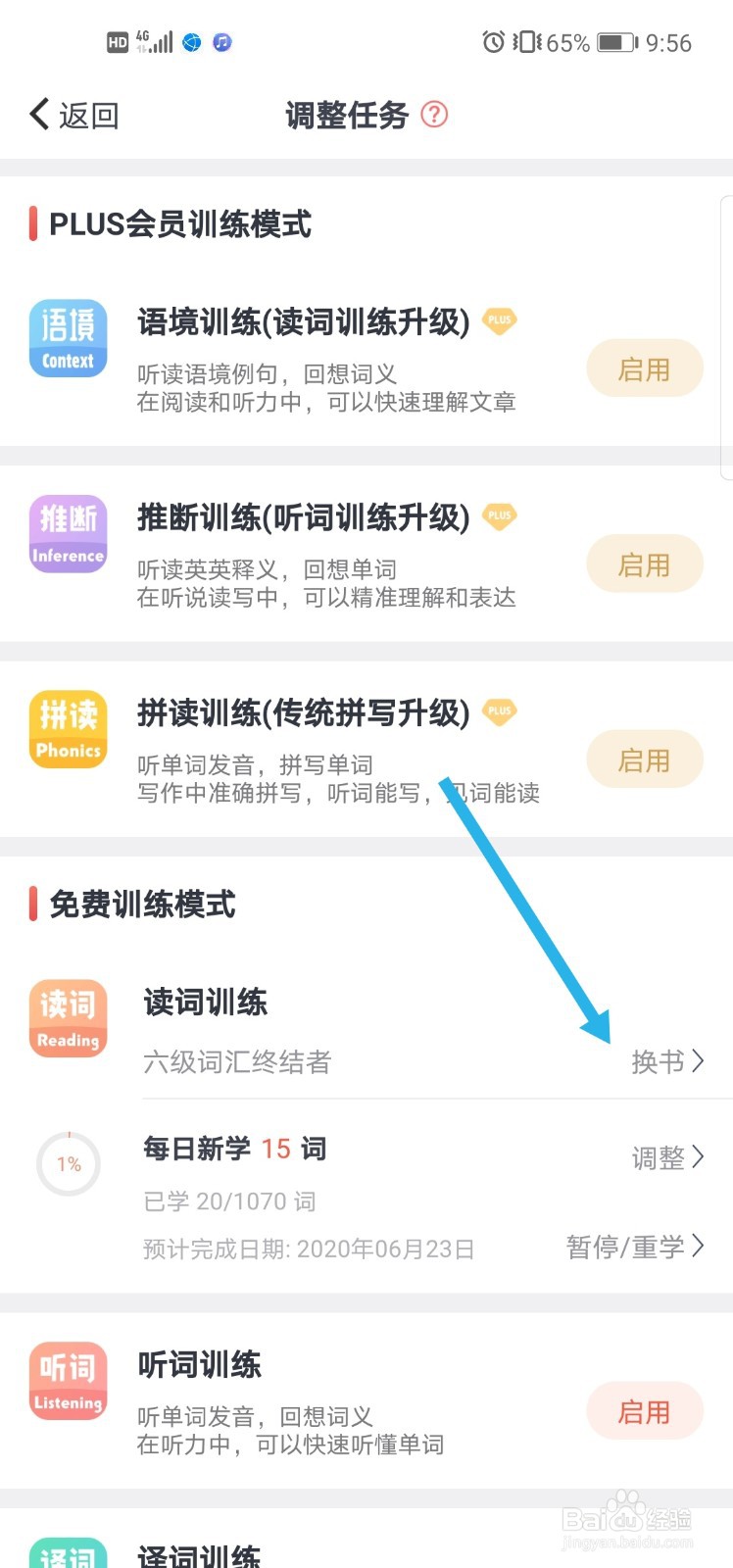Expand 换书 to change vocabulary book

pos(669,1061)
